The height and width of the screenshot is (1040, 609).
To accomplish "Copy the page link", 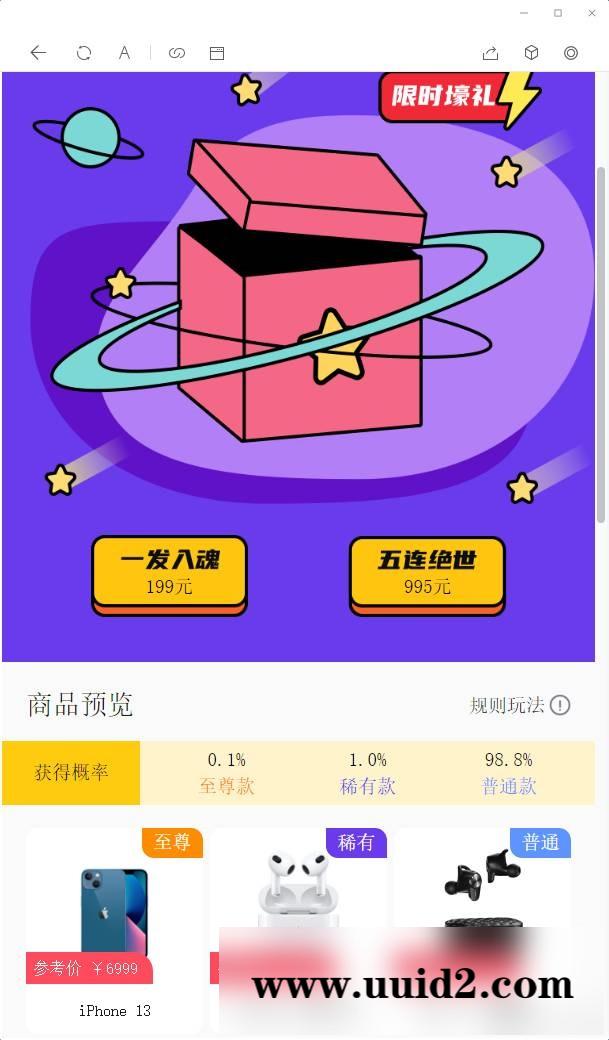I will (x=177, y=53).
